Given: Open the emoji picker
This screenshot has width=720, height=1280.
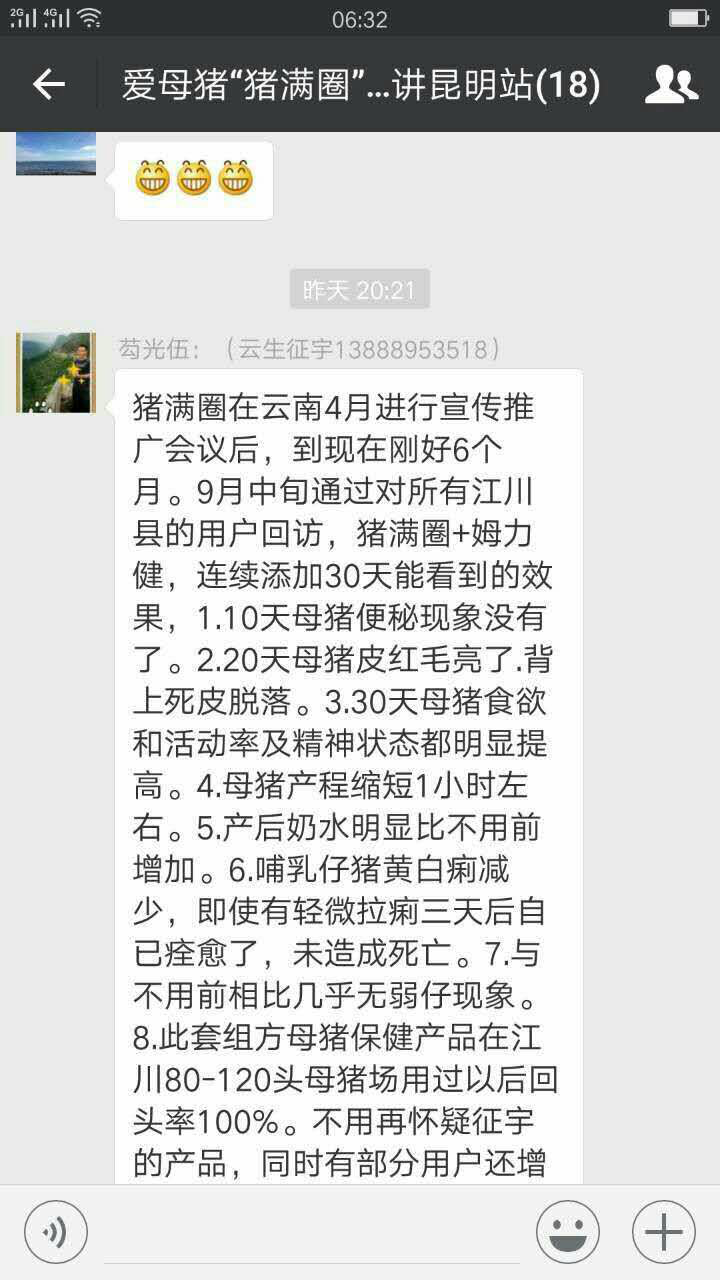Looking at the screenshot, I should (x=568, y=1232).
